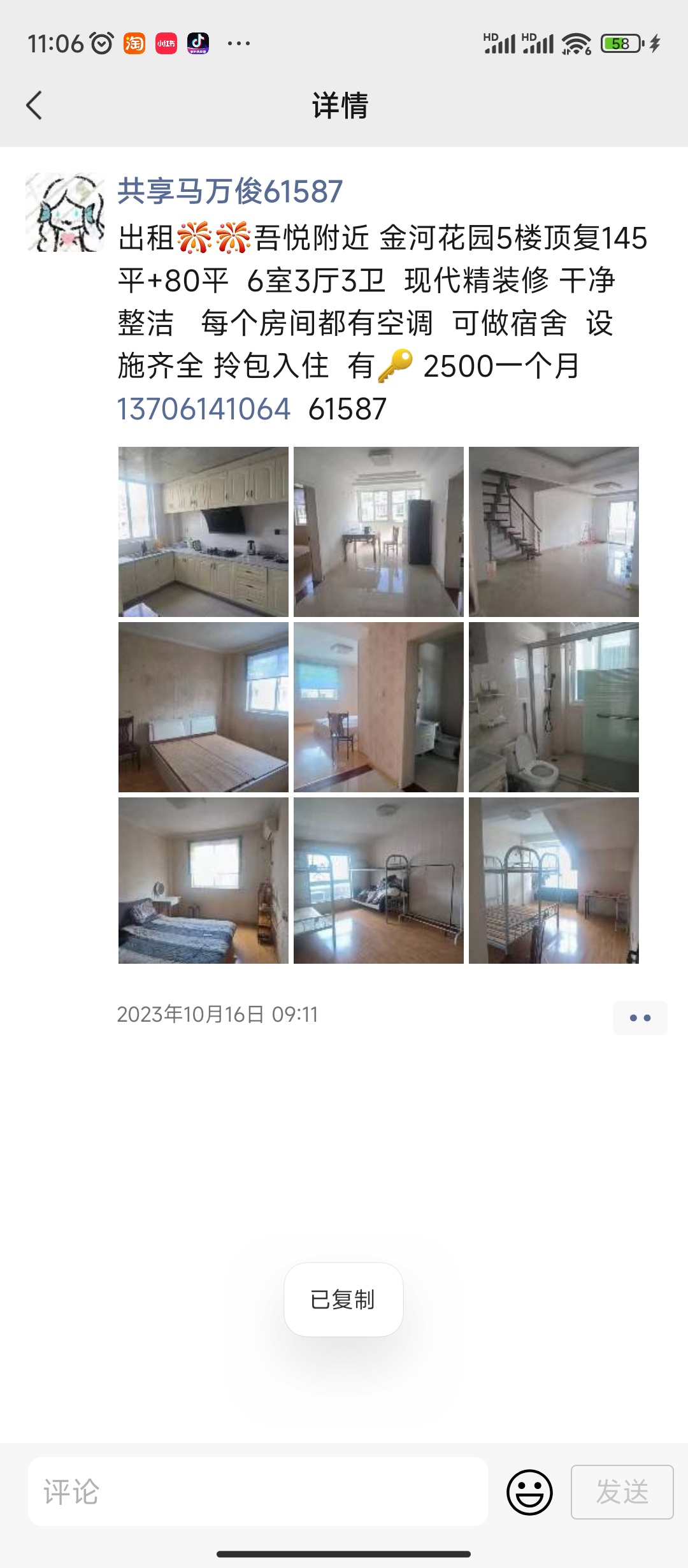
Task: Tap the 发送 send button
Action: [622, 1492]
